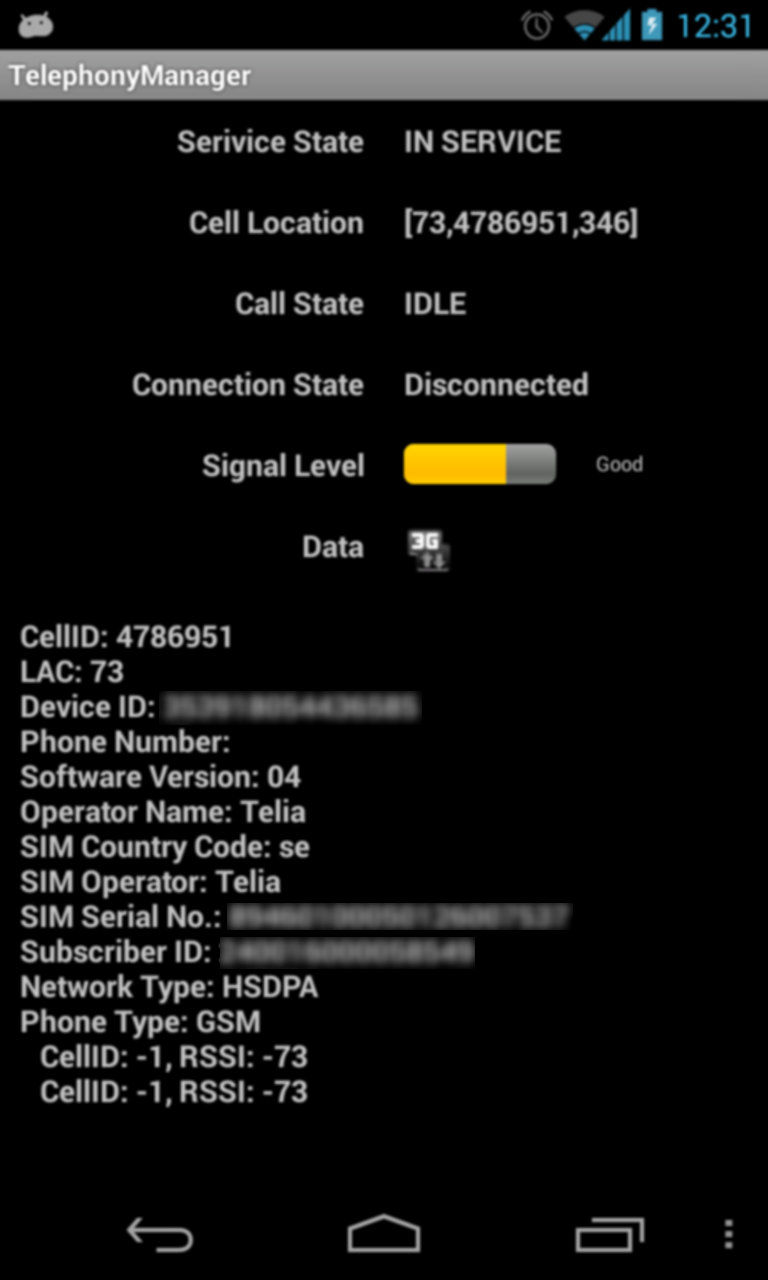Open the overflow menu in navigation bar

pyautogui.click(x=729, y=1235)
